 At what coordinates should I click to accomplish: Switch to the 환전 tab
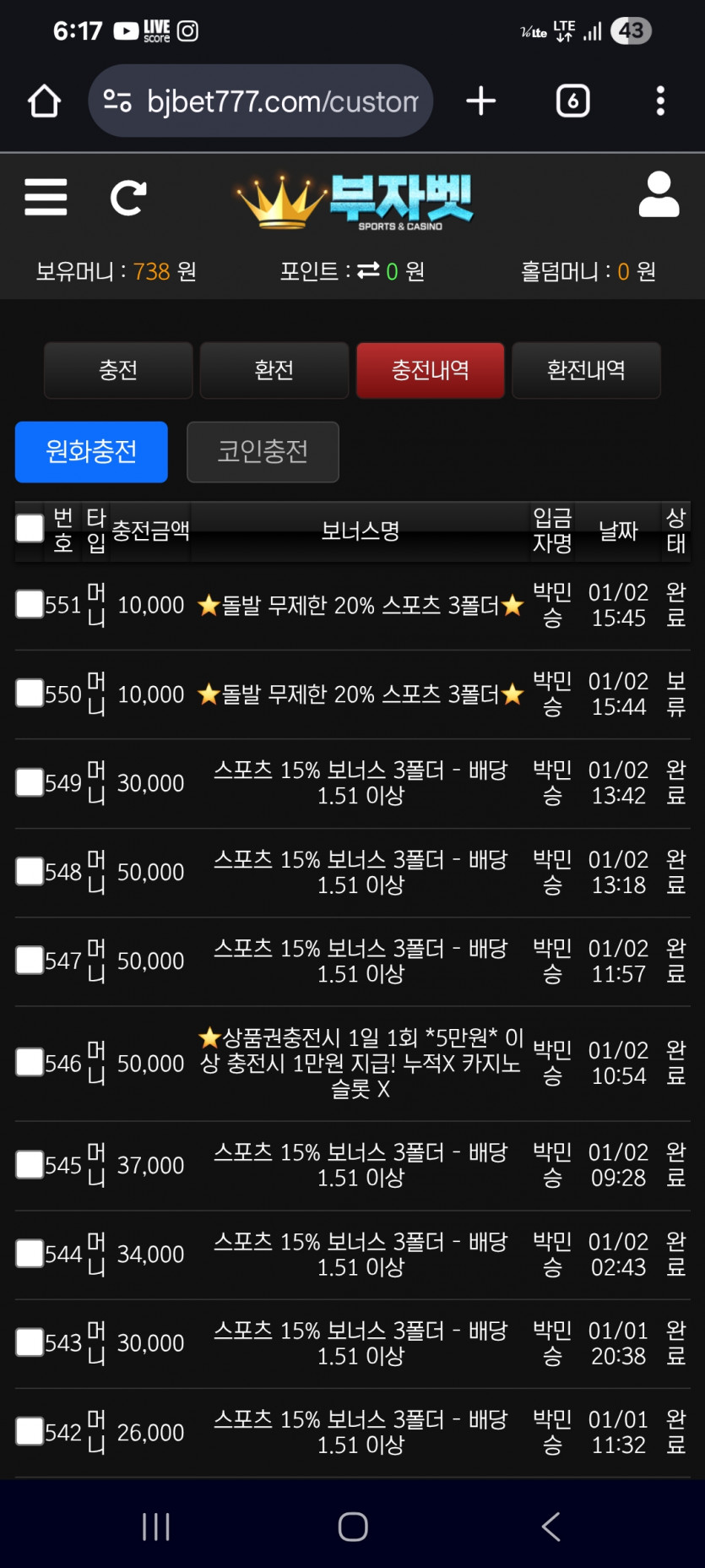[274, 370]
